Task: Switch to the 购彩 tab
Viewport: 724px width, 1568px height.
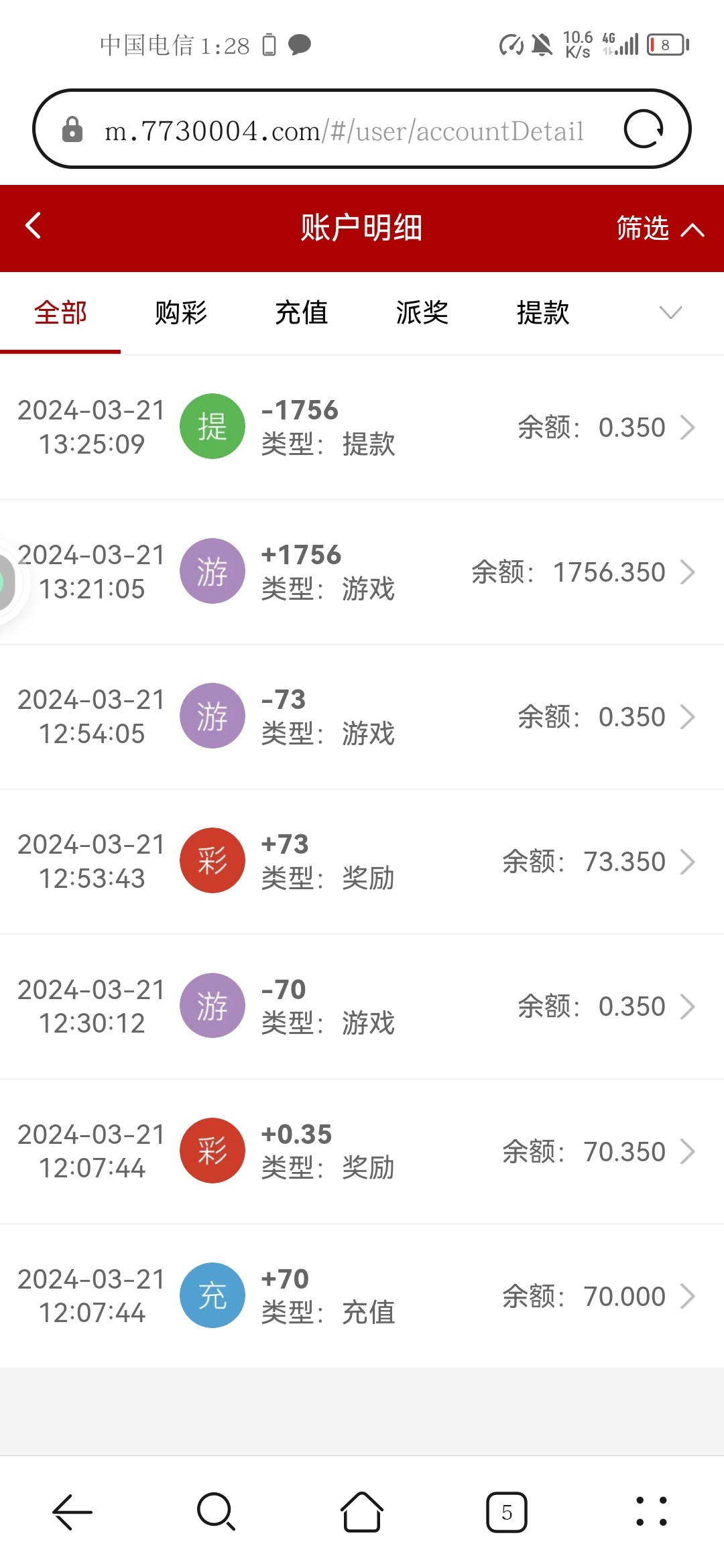Action: click(181, 313)
